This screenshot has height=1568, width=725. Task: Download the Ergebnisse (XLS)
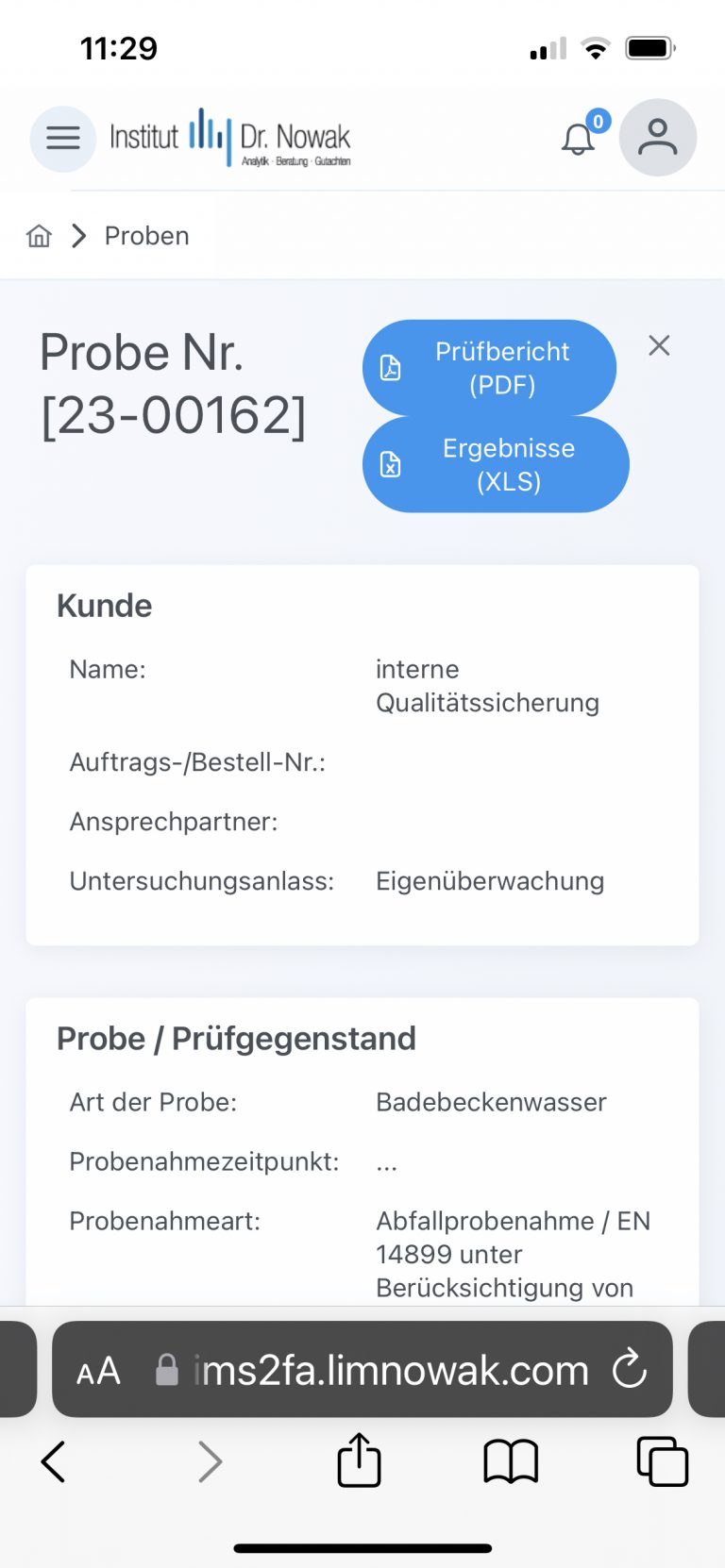pos(496,464)
